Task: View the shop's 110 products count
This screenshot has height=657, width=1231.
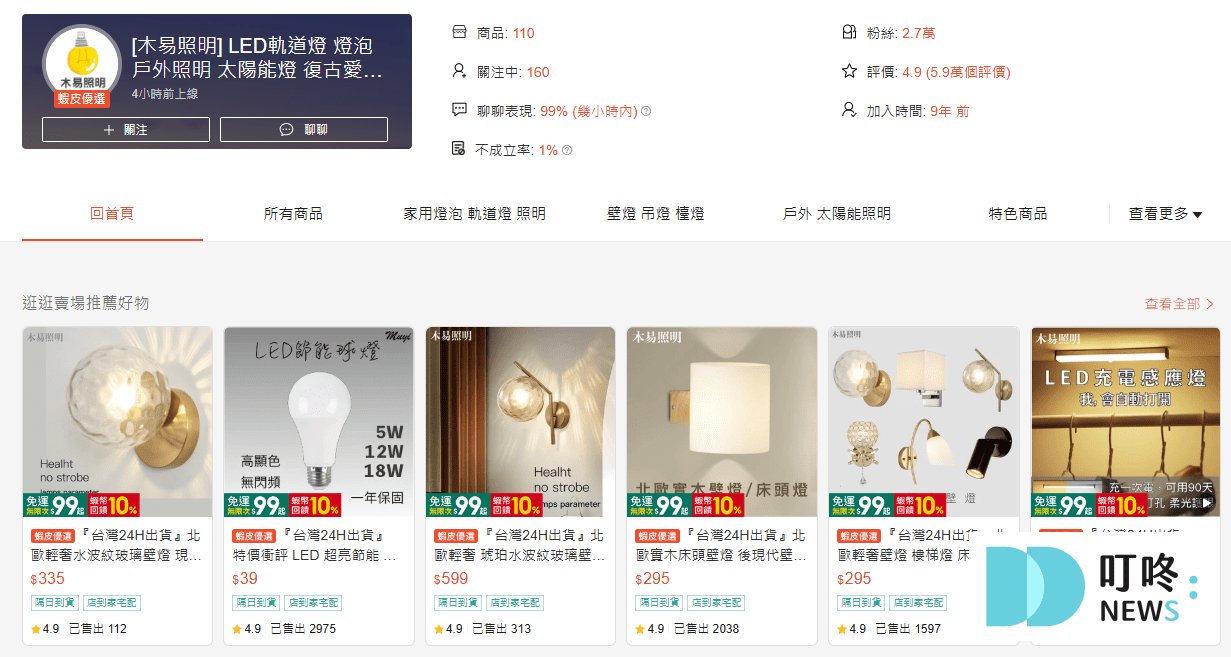Action: coord(523,33)
